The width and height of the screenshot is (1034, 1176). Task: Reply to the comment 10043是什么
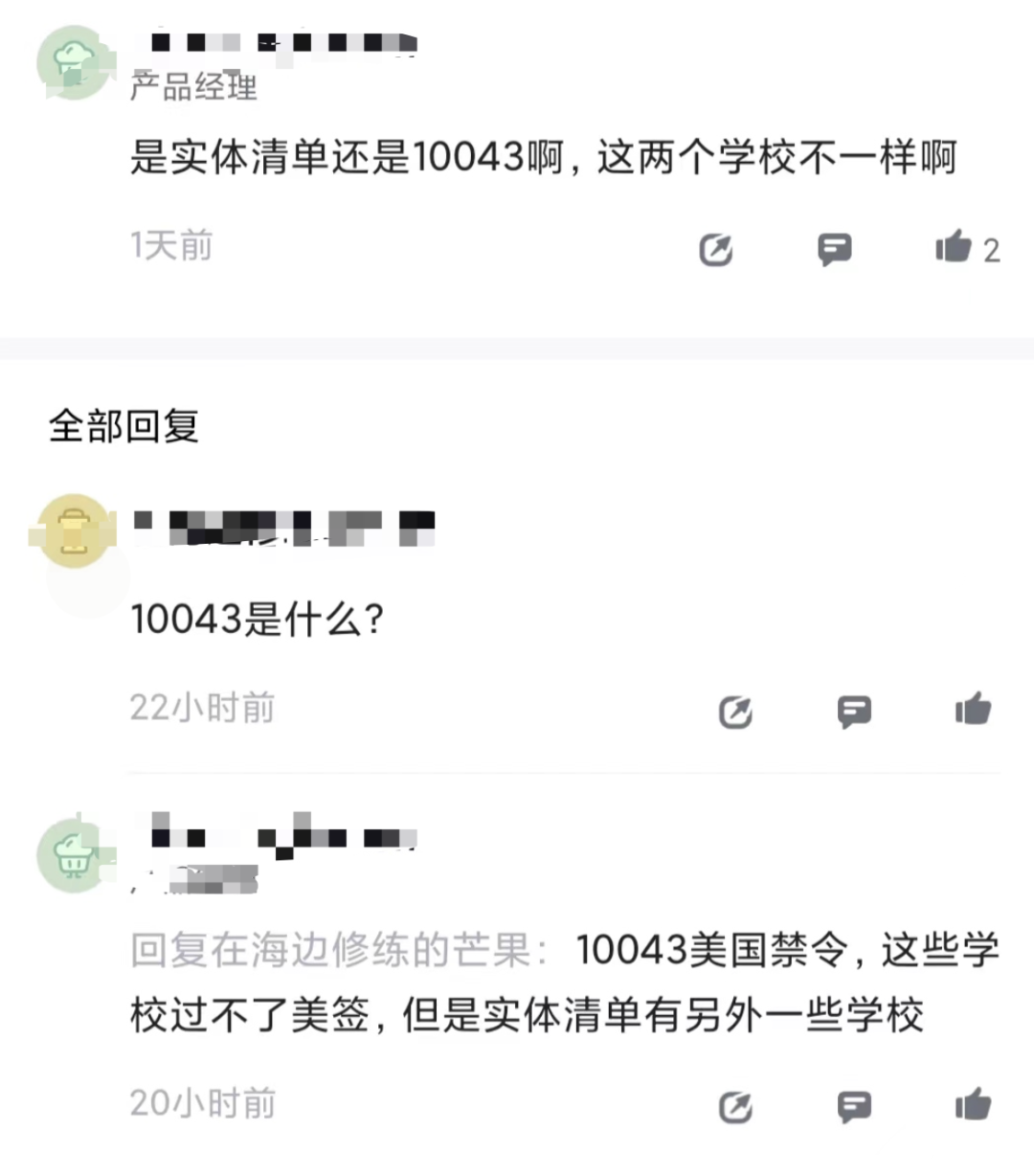tap(854, 712)
